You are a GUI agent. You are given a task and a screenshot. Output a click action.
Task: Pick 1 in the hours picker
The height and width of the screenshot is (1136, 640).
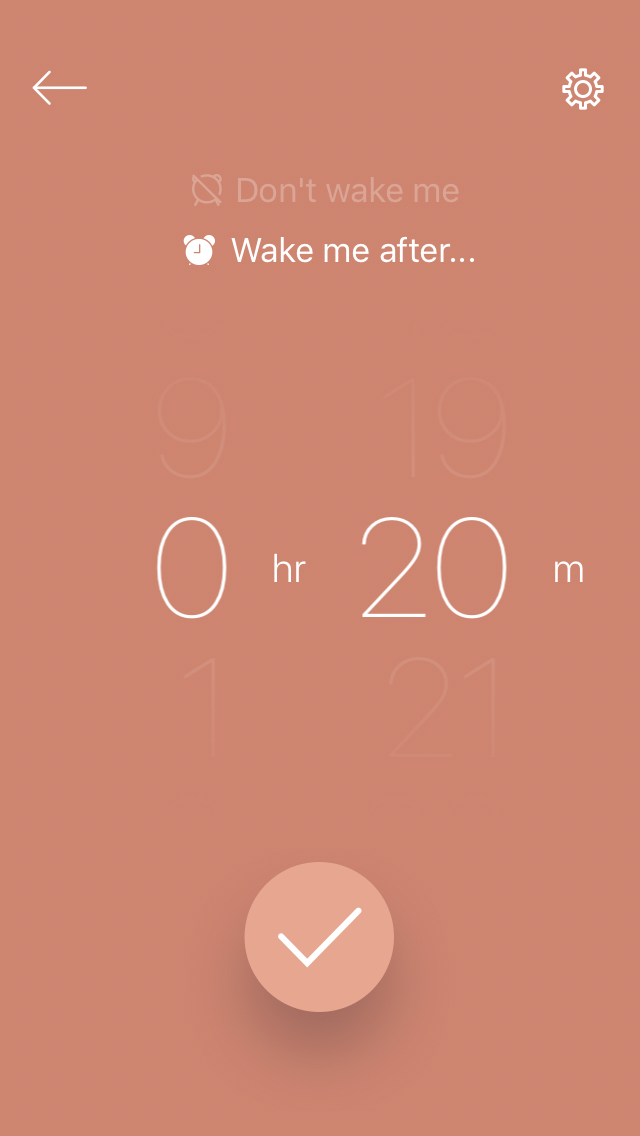pyautogui.click(x=200, y=708)
